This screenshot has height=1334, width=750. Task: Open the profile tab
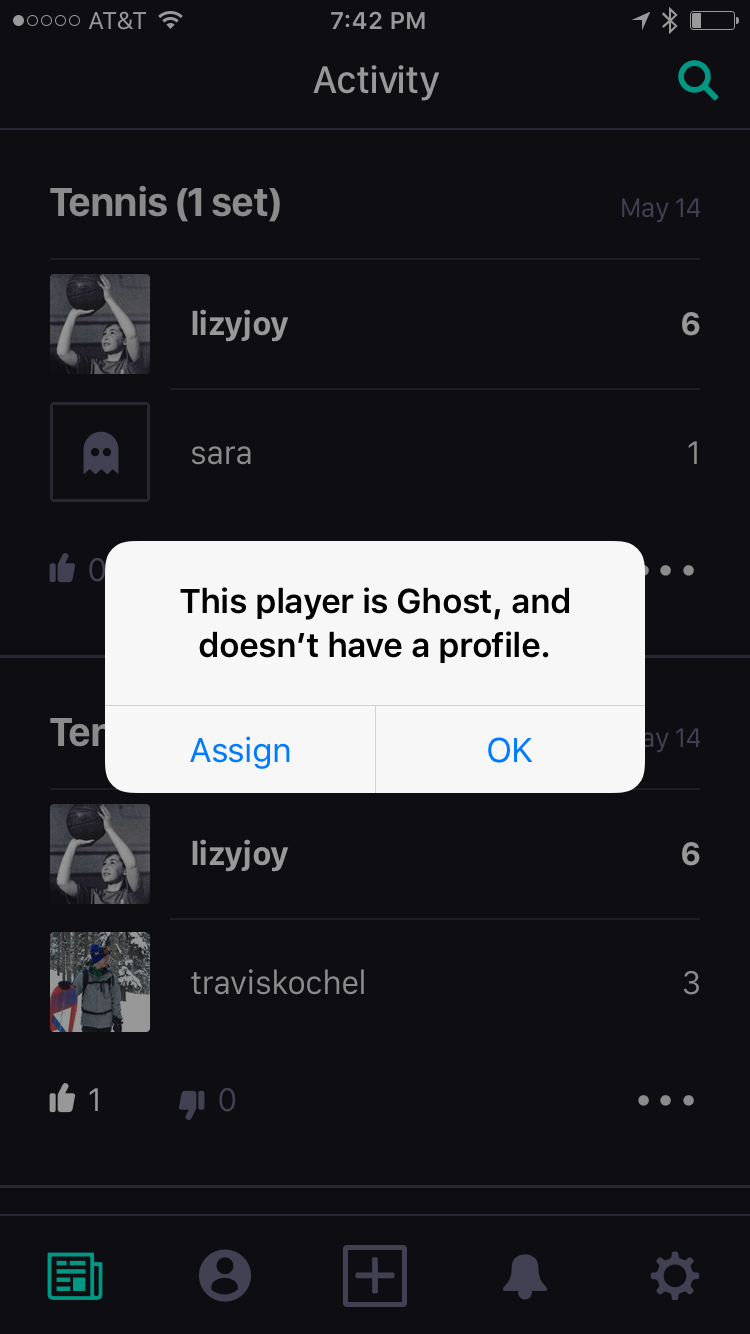click(x=225, y=1276)
